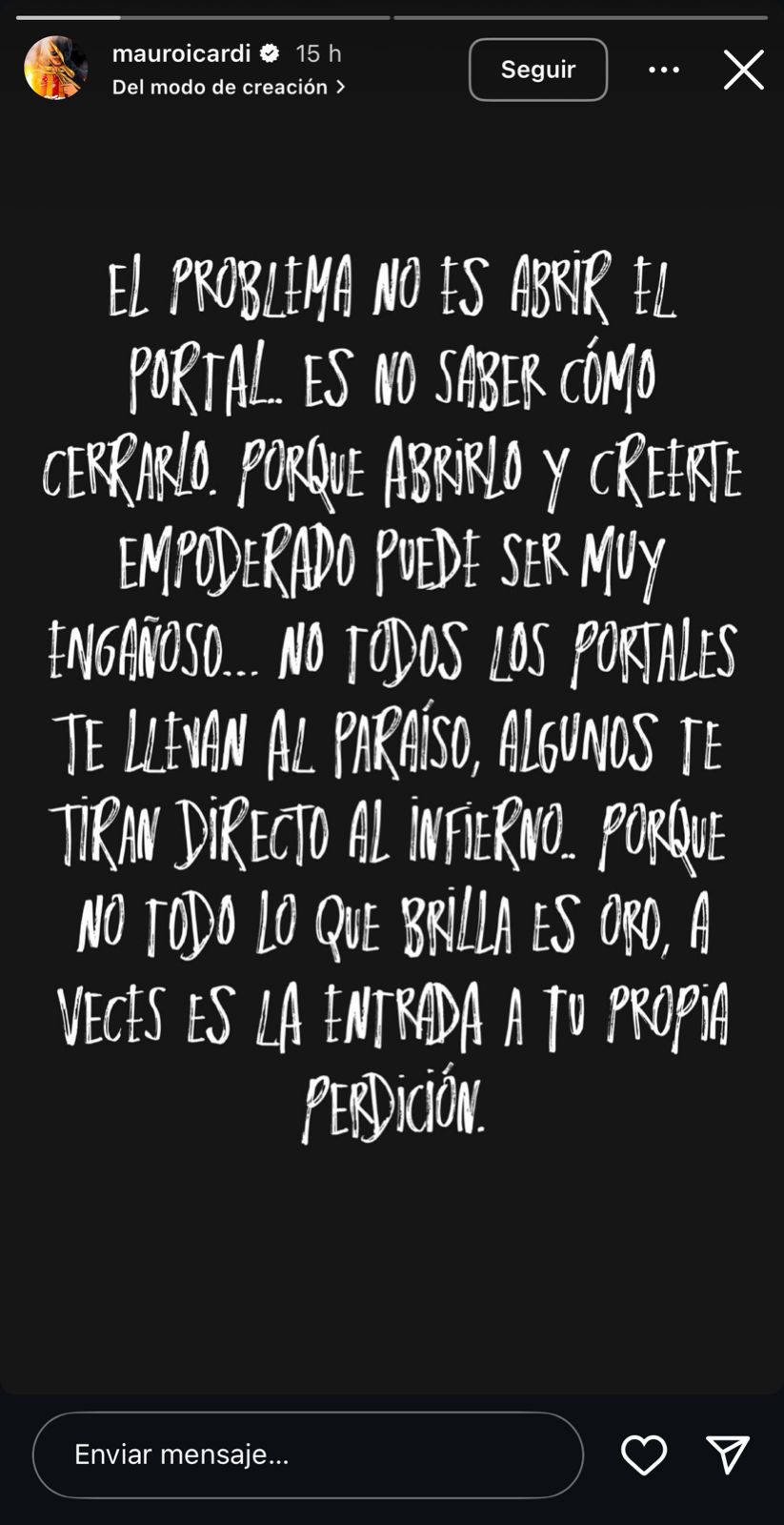784x1525 pixels.
Task: Close the story
Action: click(743, 70)
